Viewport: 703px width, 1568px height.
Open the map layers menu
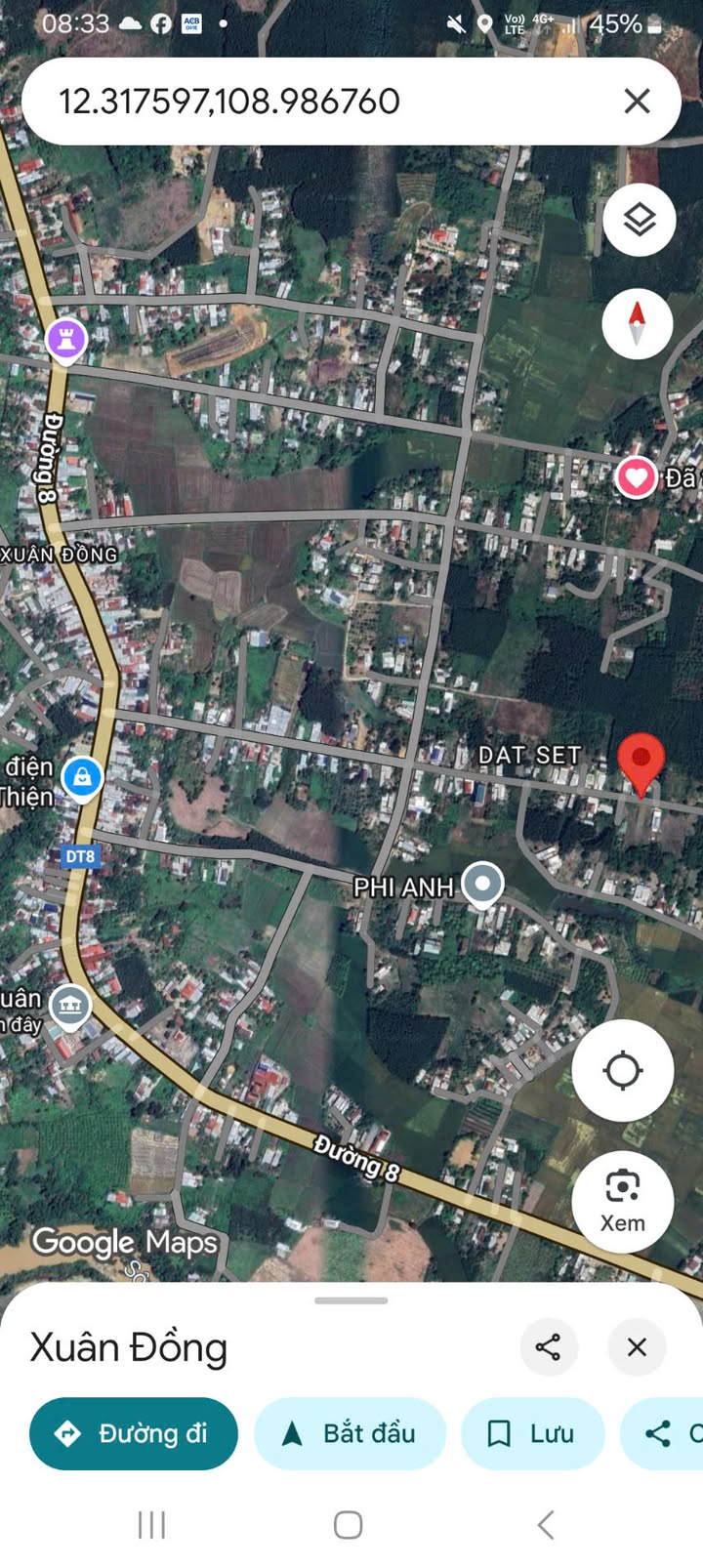(x=639, y=221)
